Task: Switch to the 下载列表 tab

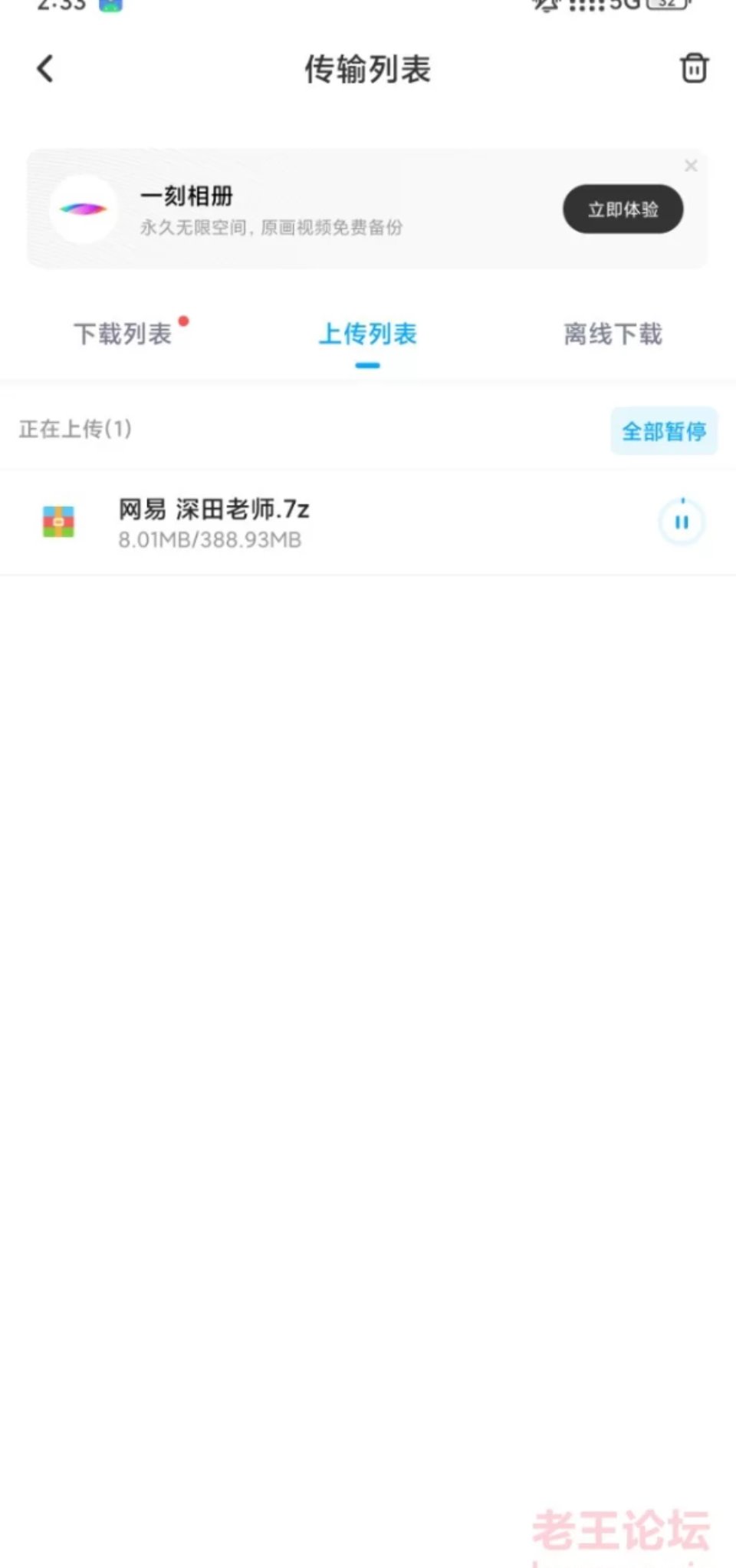Action: [123, 334]
